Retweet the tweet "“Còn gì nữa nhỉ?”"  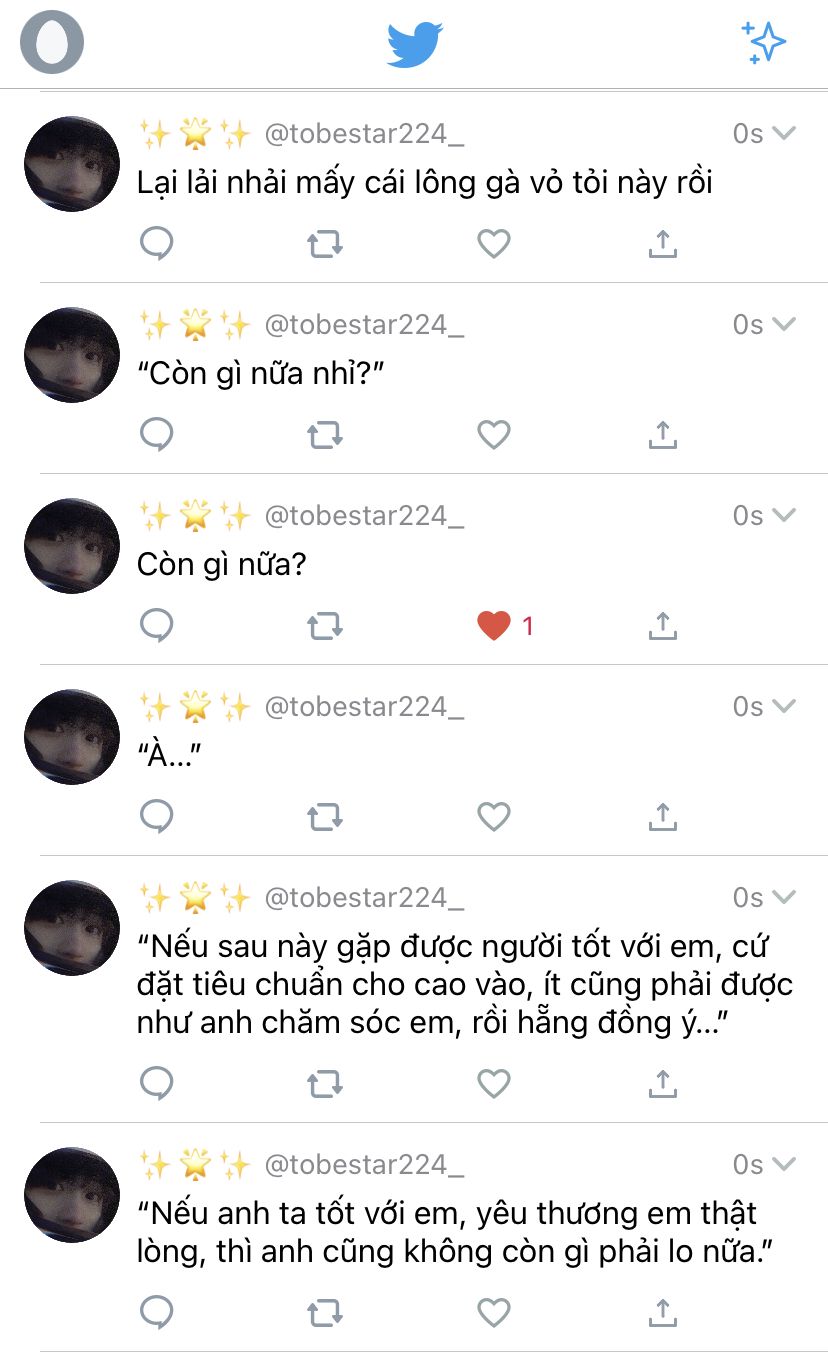(325, 434)
